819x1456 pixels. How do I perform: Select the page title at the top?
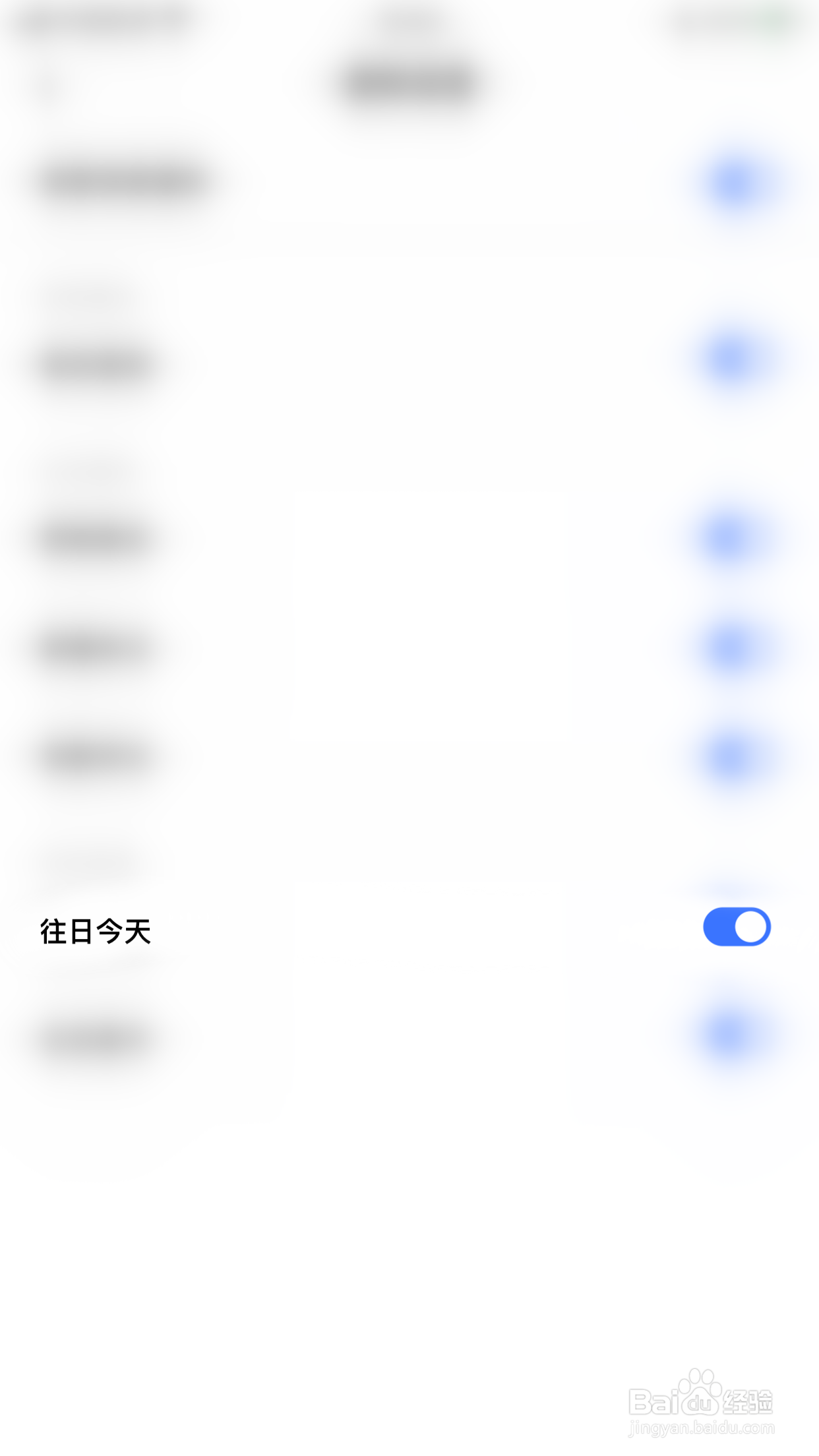(x=409, y=82)
